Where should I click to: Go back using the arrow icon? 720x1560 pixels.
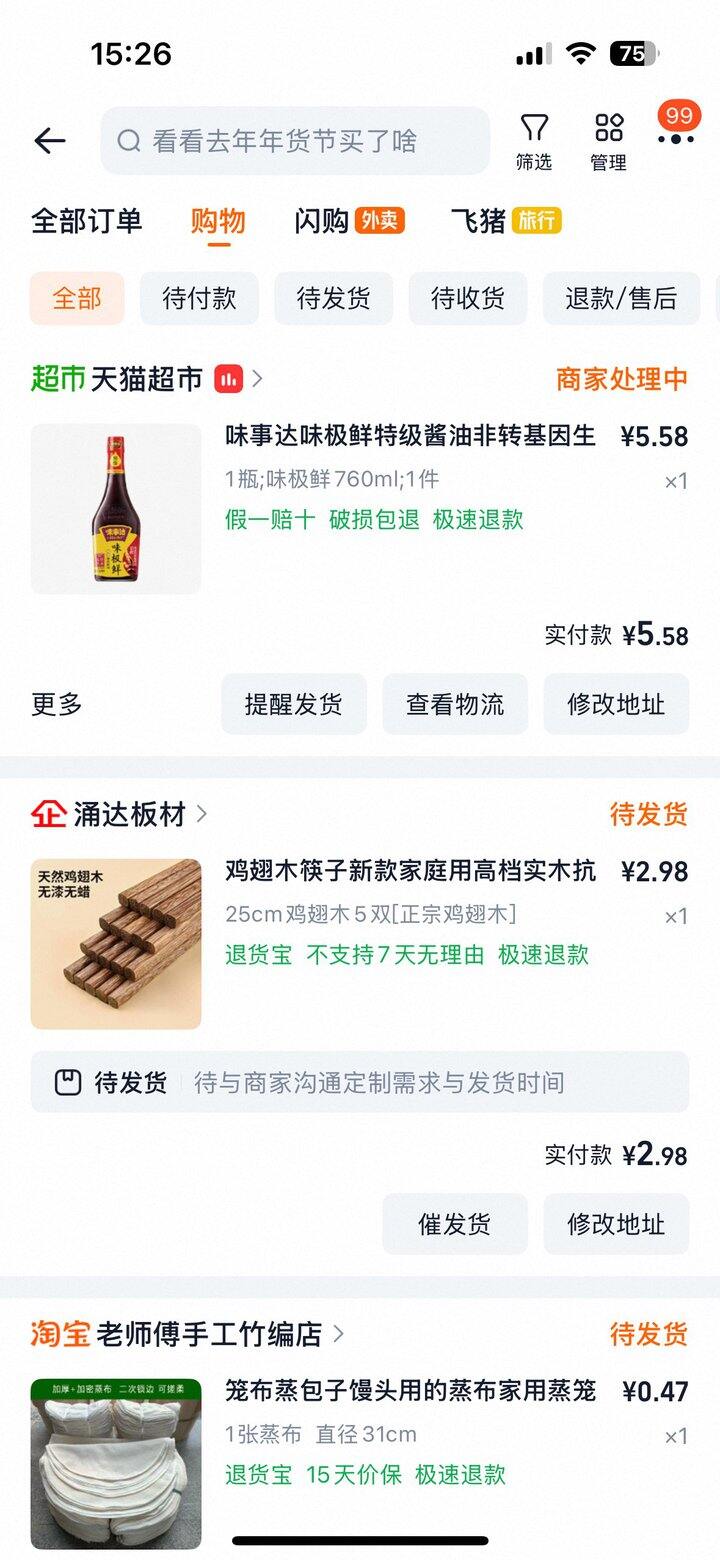49,141
